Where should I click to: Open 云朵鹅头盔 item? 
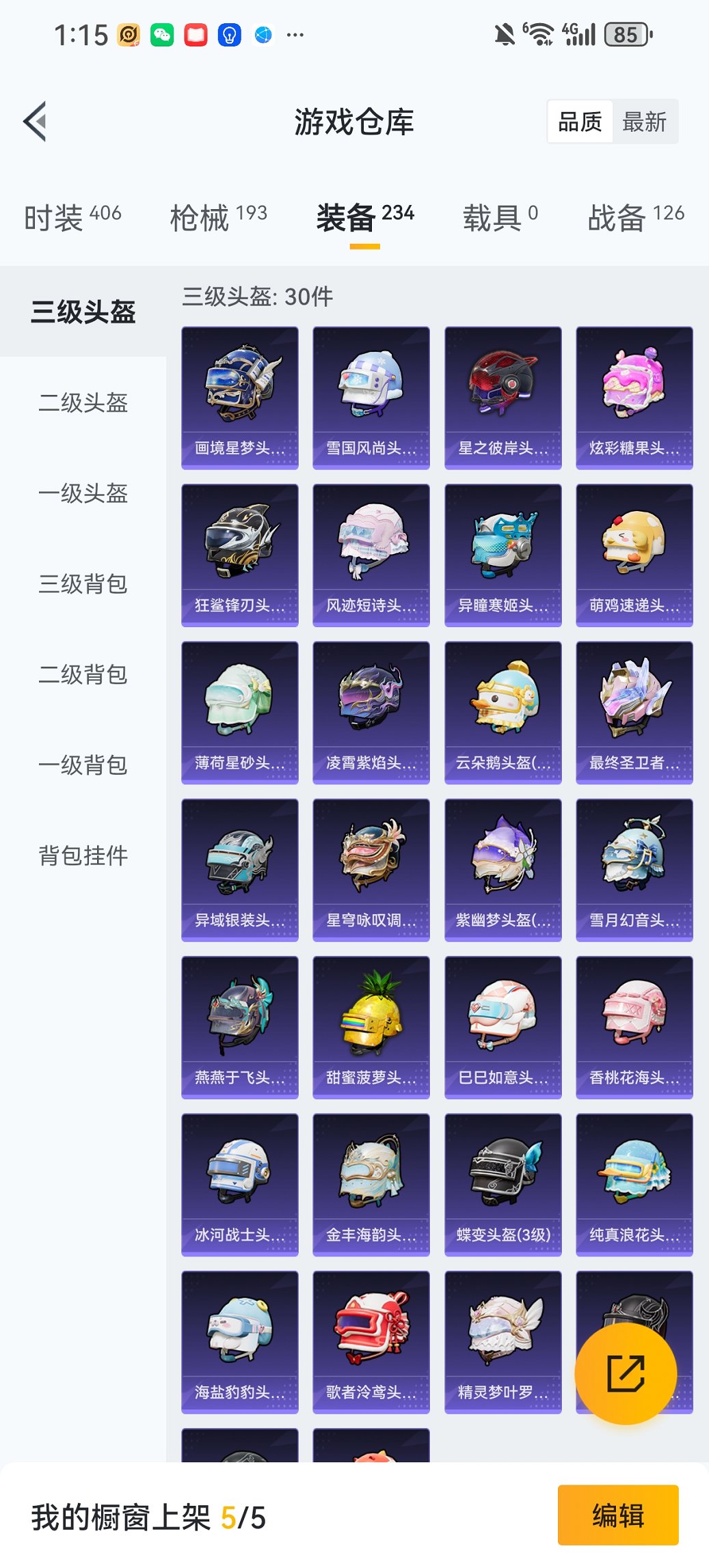[x=503, y=712]
